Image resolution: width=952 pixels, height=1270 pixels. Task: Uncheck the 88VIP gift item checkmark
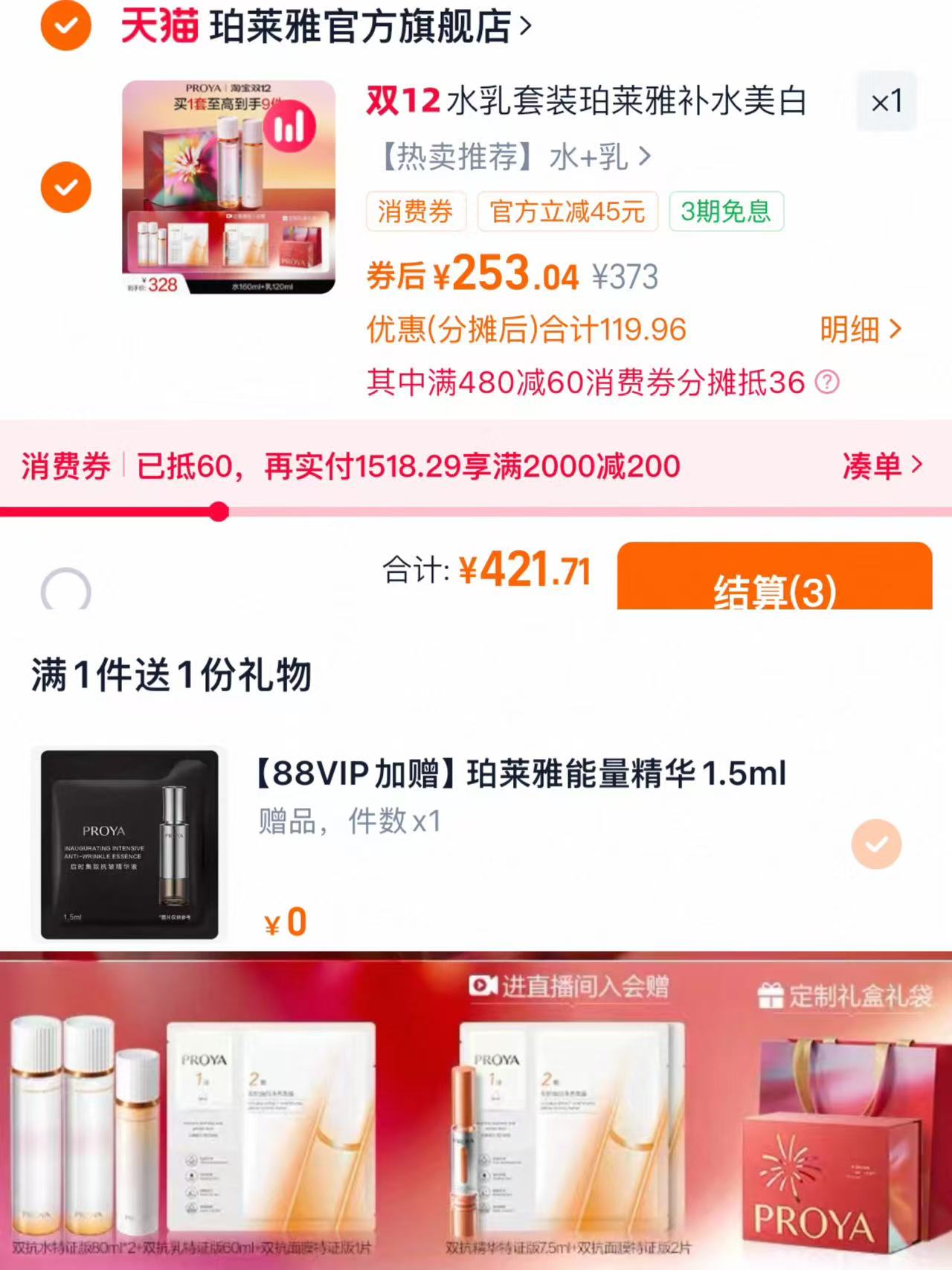coord(878,843)
